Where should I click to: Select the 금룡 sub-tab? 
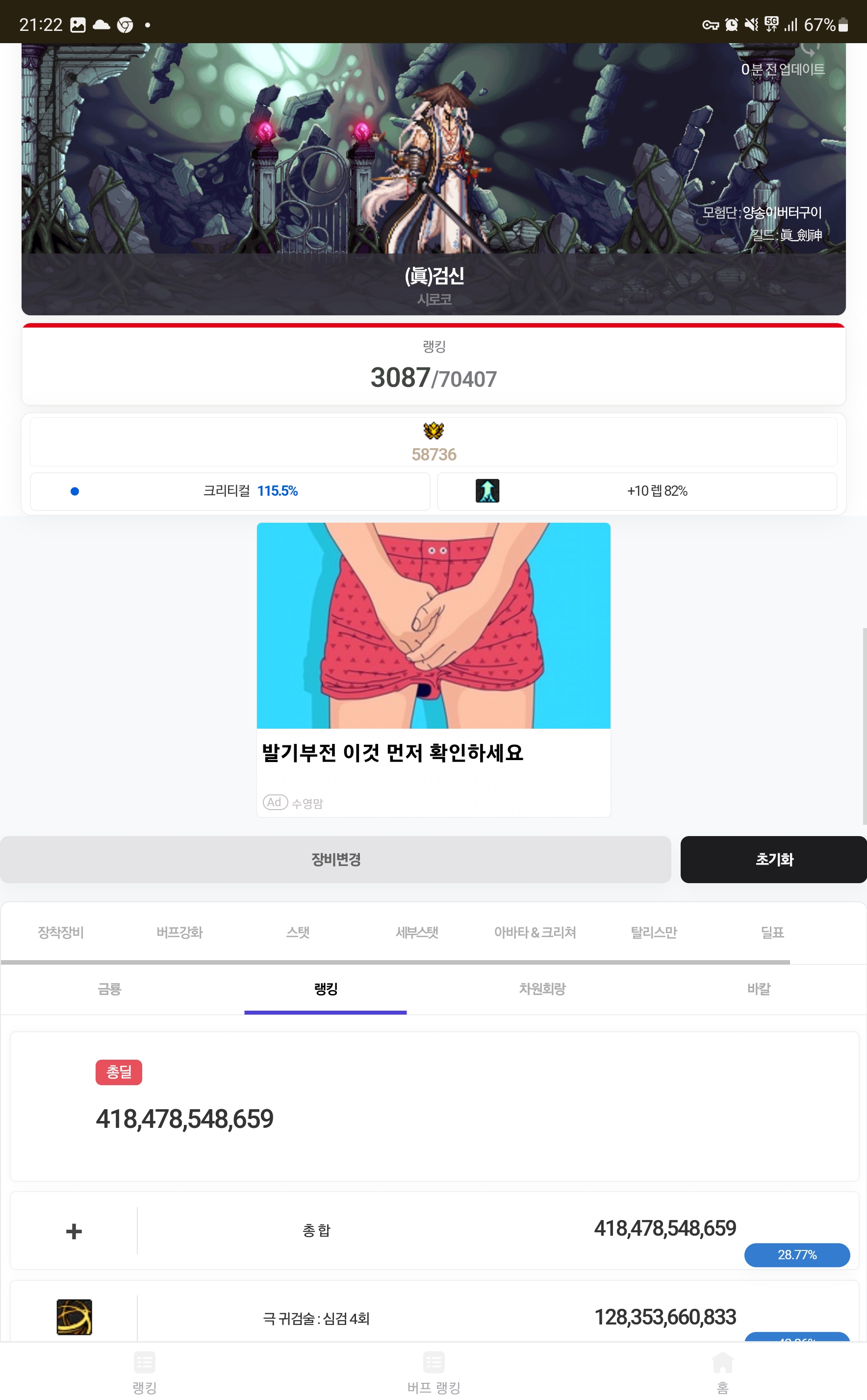point(109,989)
